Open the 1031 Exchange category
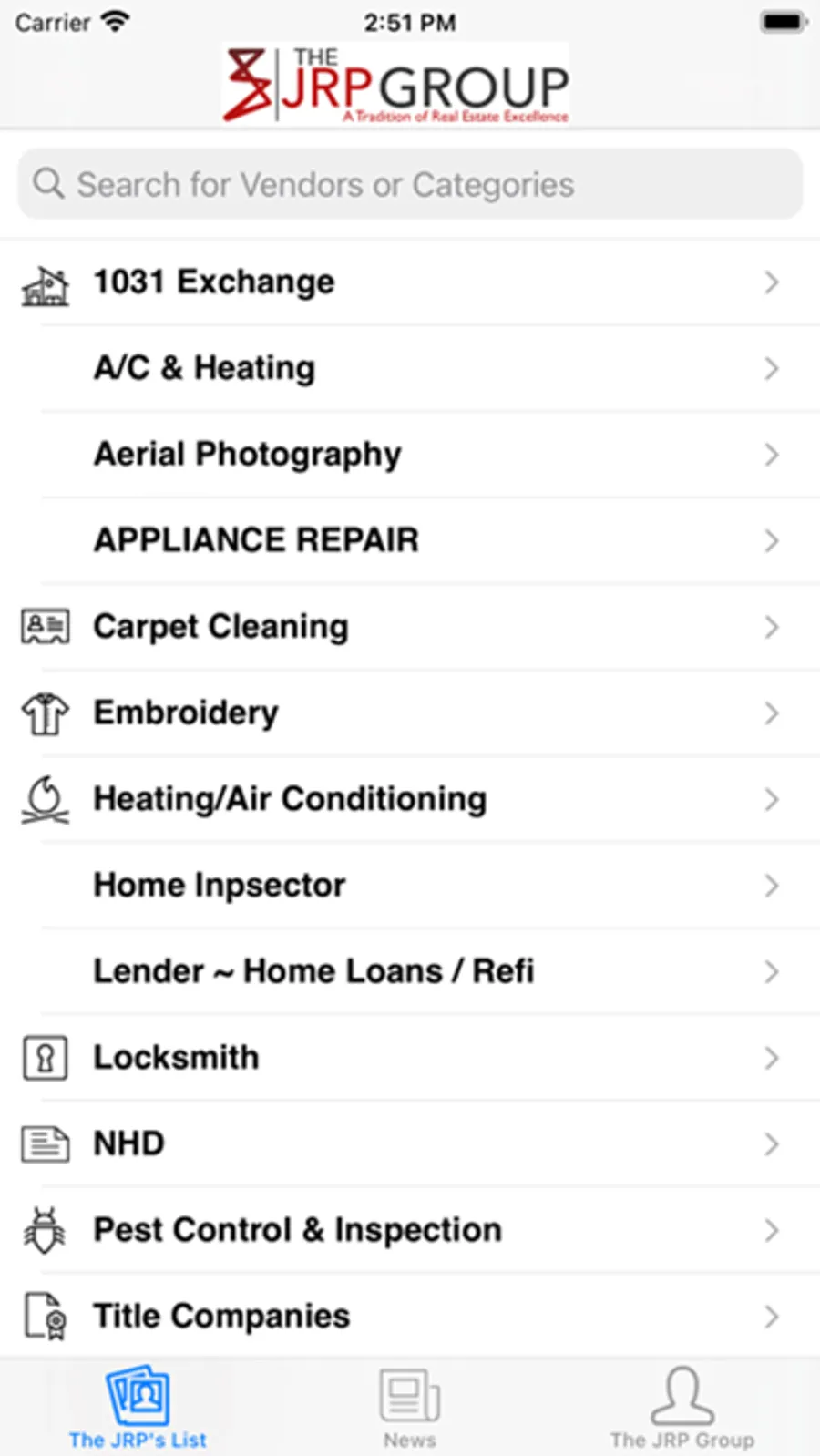Screen dimensions: 820x1456 410,282
